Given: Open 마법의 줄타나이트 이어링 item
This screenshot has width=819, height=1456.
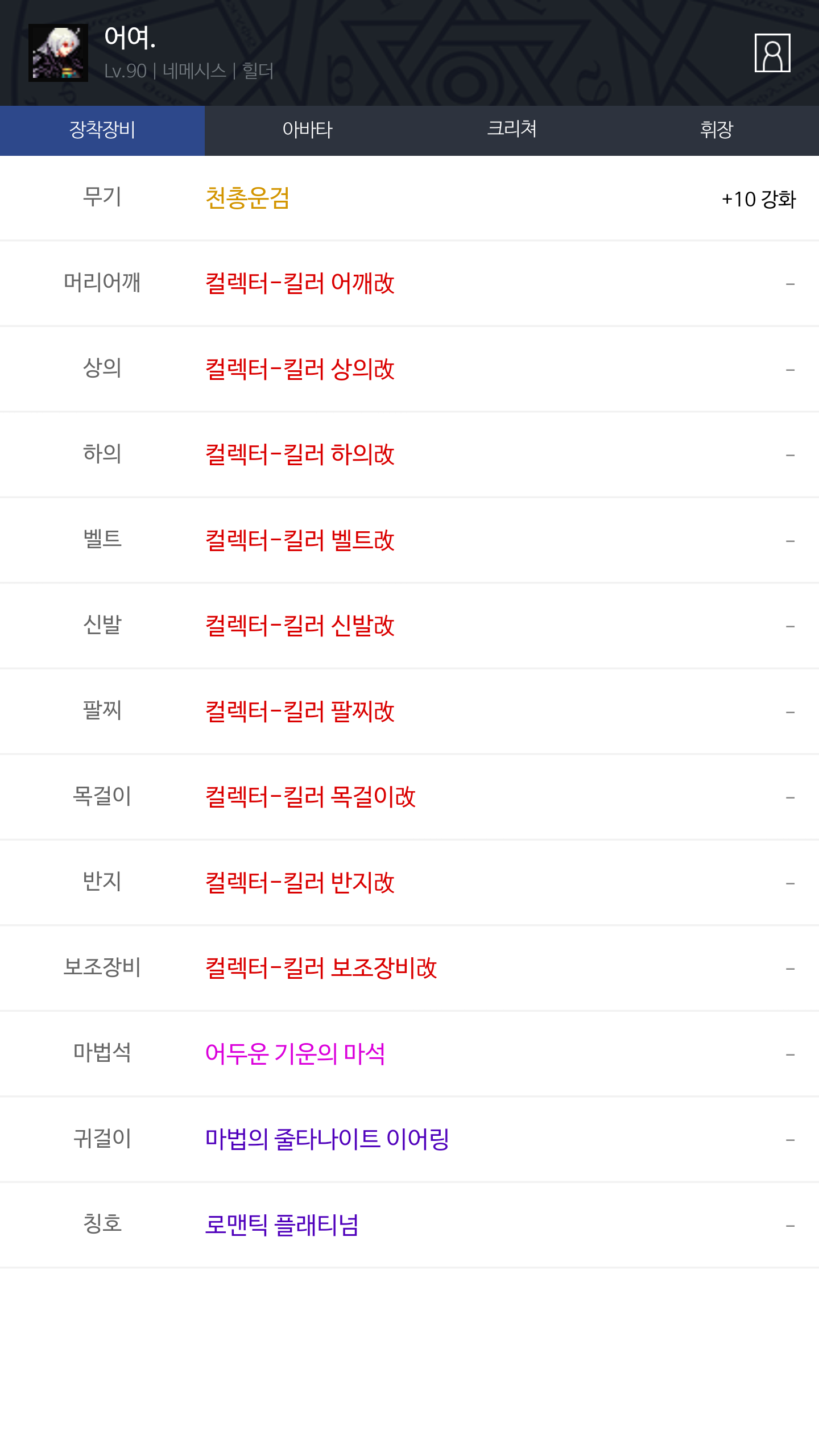Looking at the screenshot, I should (409, 1139).
